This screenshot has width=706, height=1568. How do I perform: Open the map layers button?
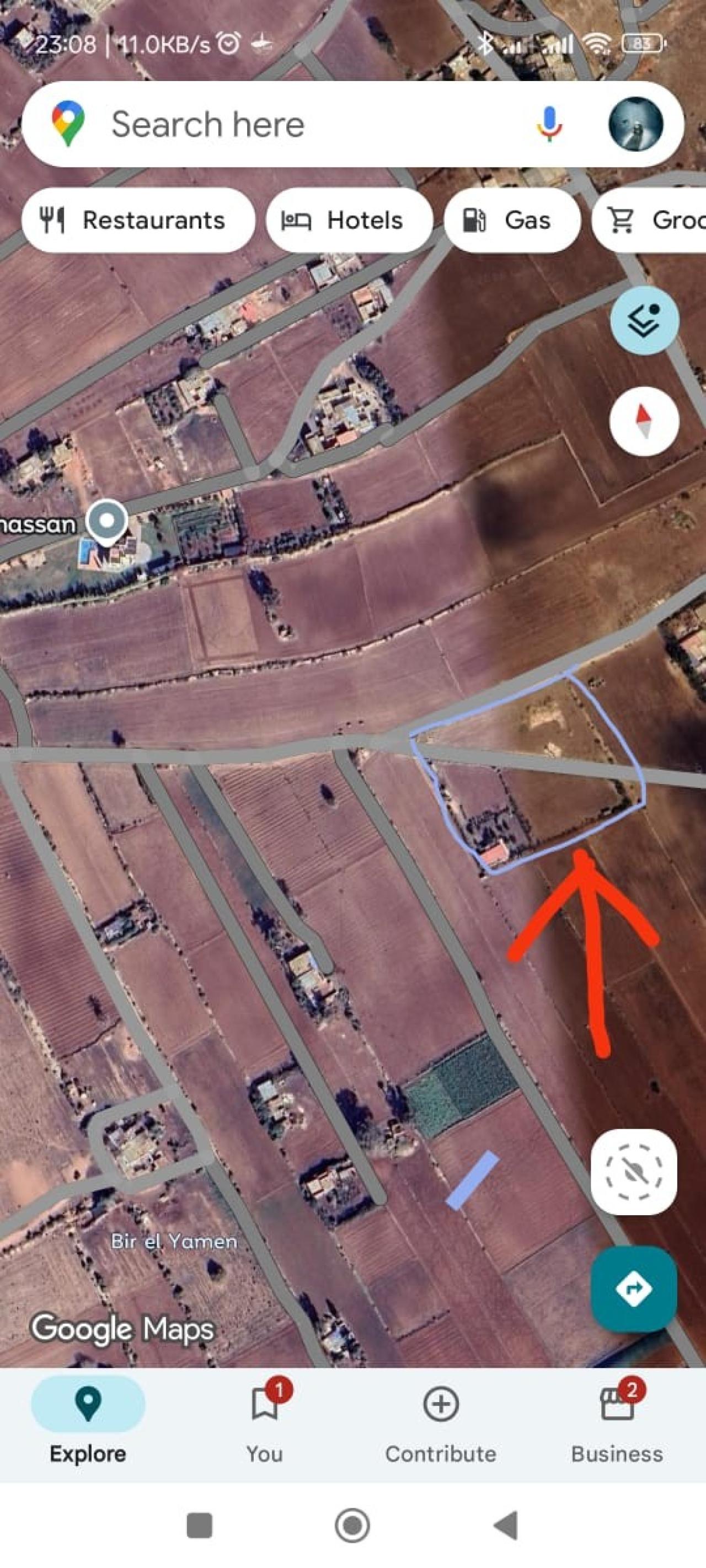pyautogui.click(x=644, y=320)
